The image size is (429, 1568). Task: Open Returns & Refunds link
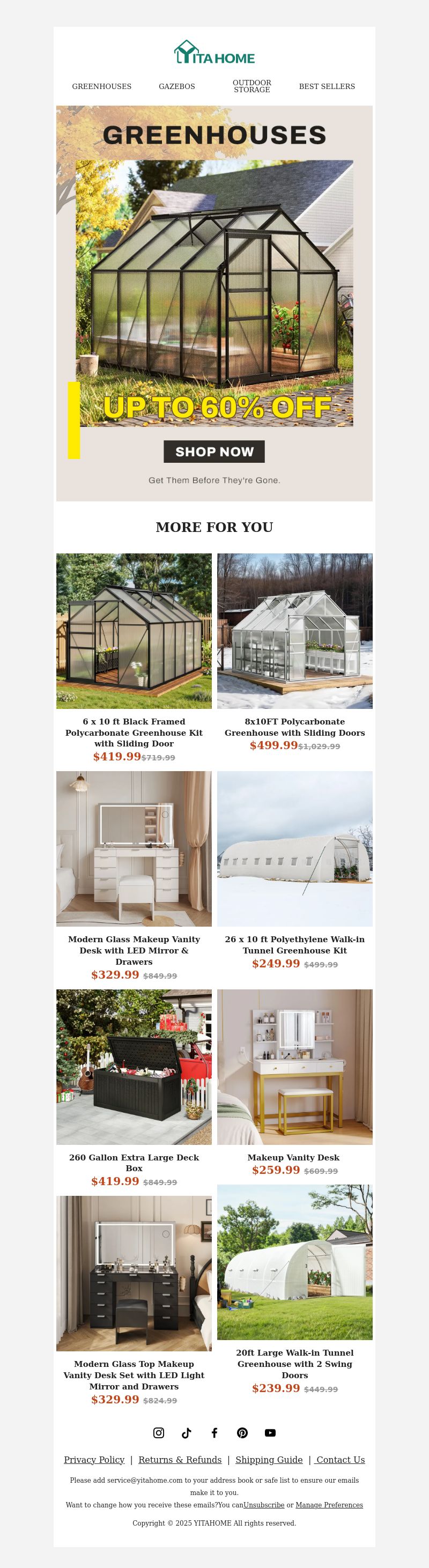(180, 1460)
